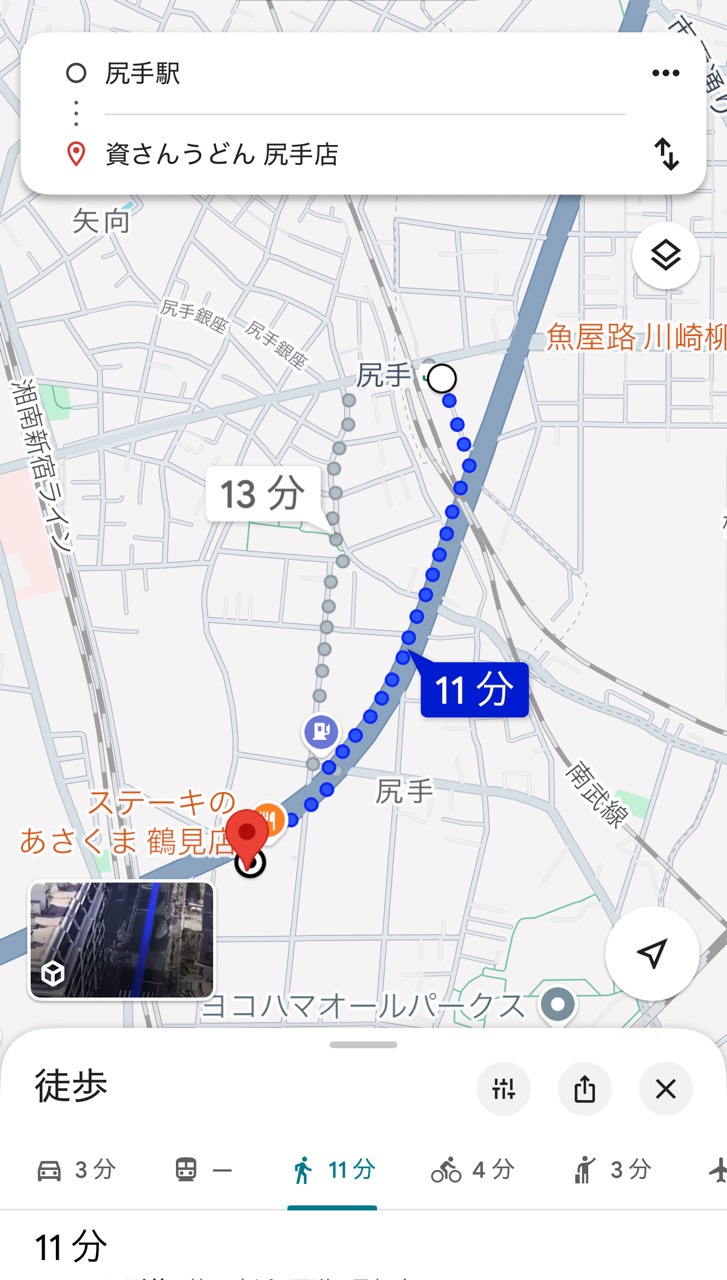Open the map layers selector
The width and height of the screenshot is (727, 1280).
tap(665, 256)
